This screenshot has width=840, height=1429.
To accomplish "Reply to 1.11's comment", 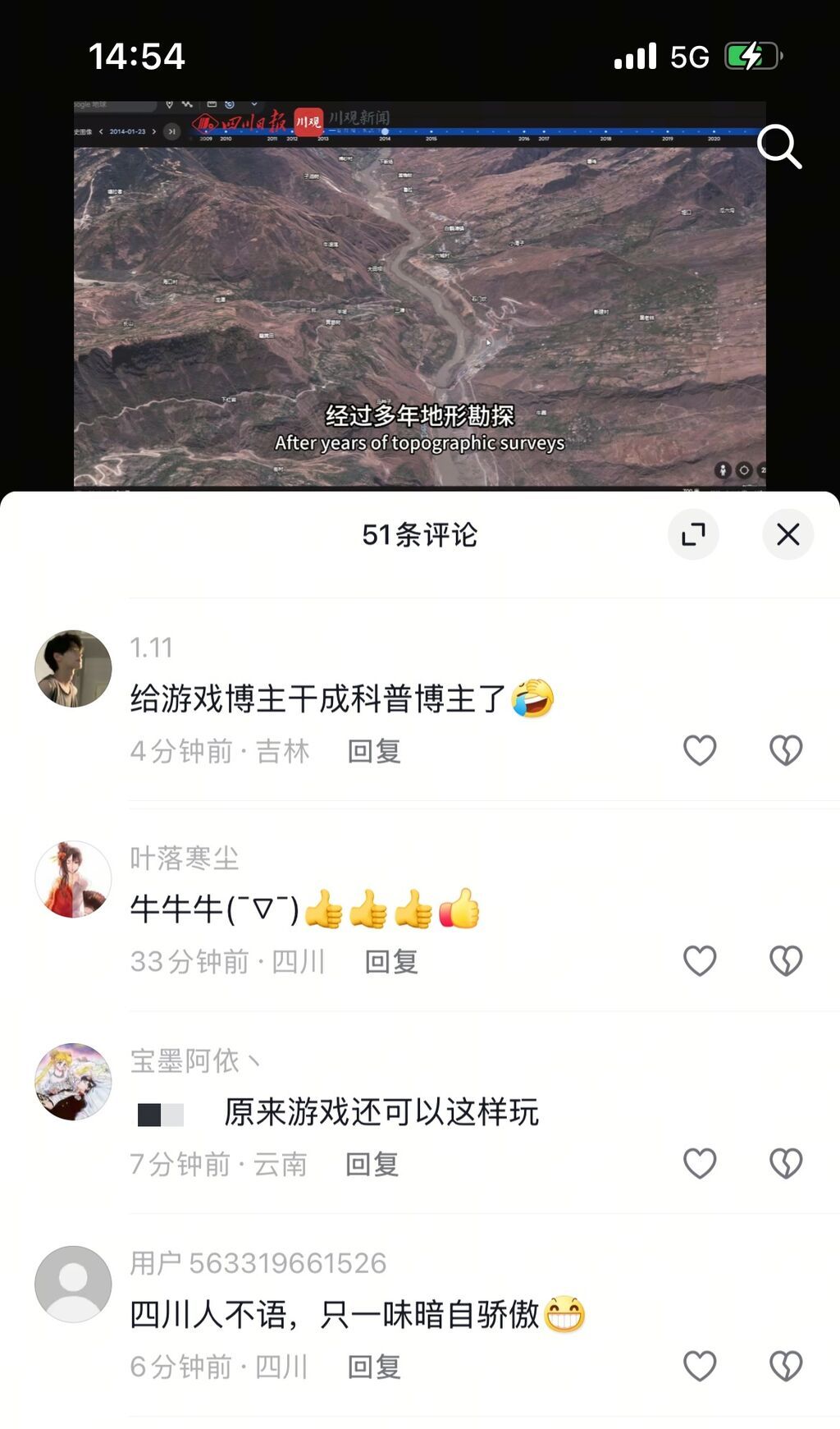I will (373, 751).
